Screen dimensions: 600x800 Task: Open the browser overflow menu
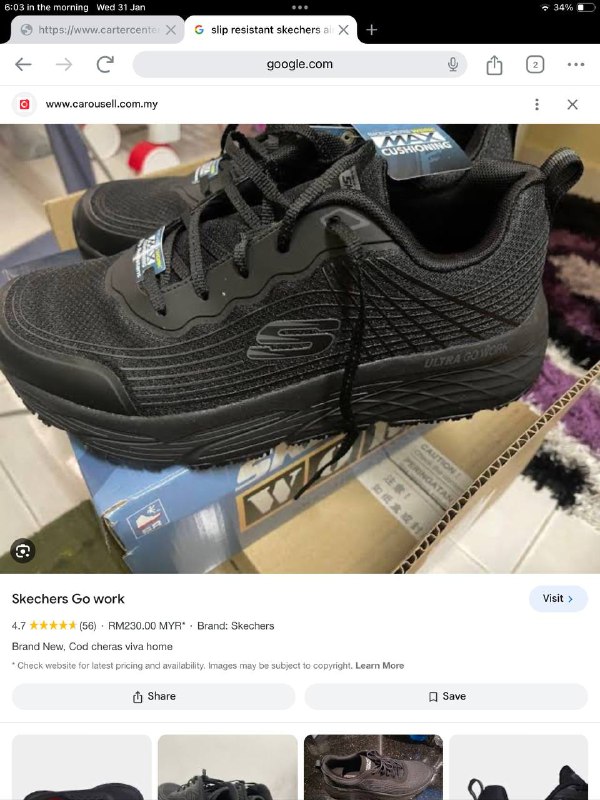click(576, 64)
